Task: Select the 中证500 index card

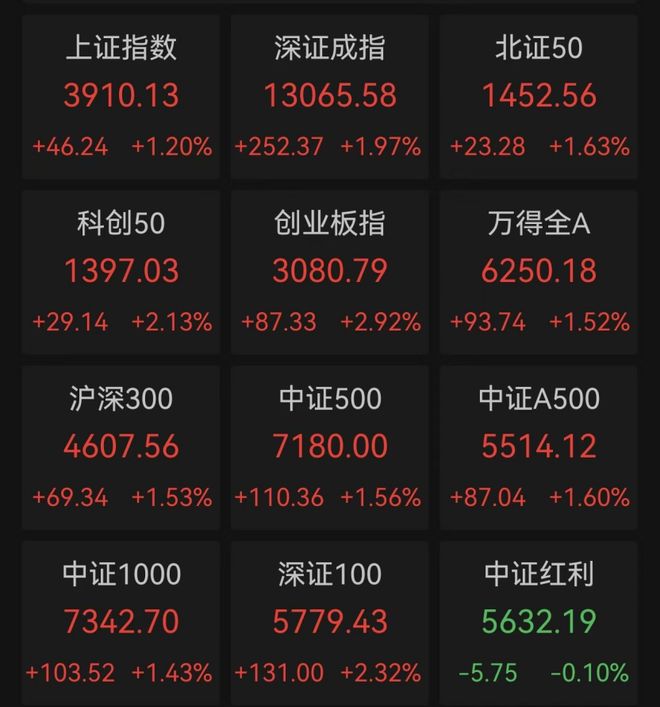Action: coord(329,446)
